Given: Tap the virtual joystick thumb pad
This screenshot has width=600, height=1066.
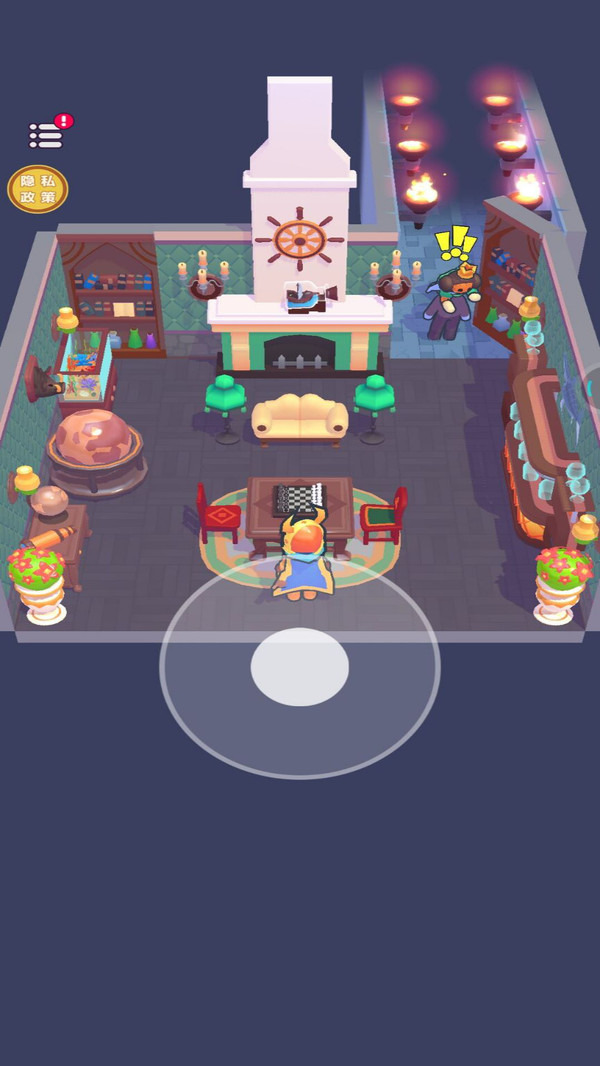Looking at the screenshot, I should (x=299, y=667).
